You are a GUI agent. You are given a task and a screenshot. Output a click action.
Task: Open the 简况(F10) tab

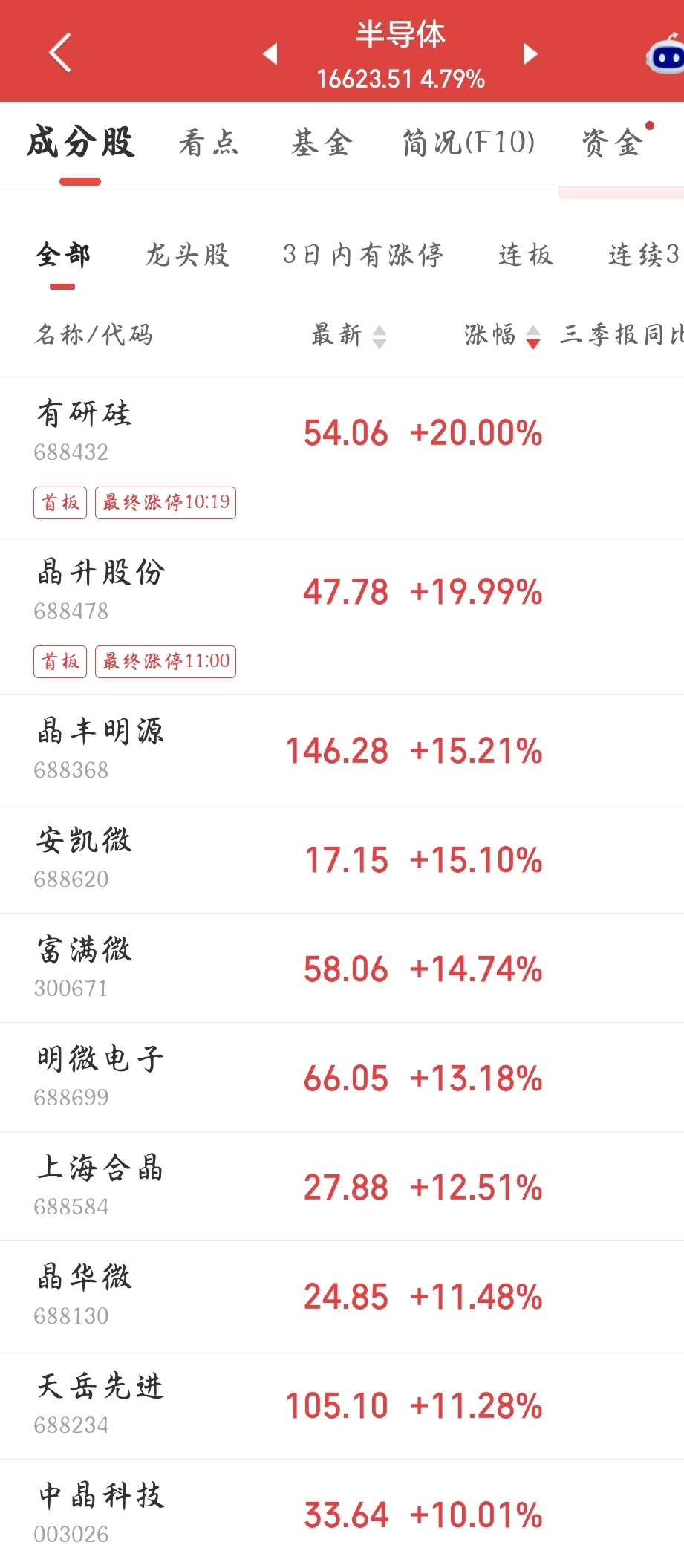(x=469, y=143)
